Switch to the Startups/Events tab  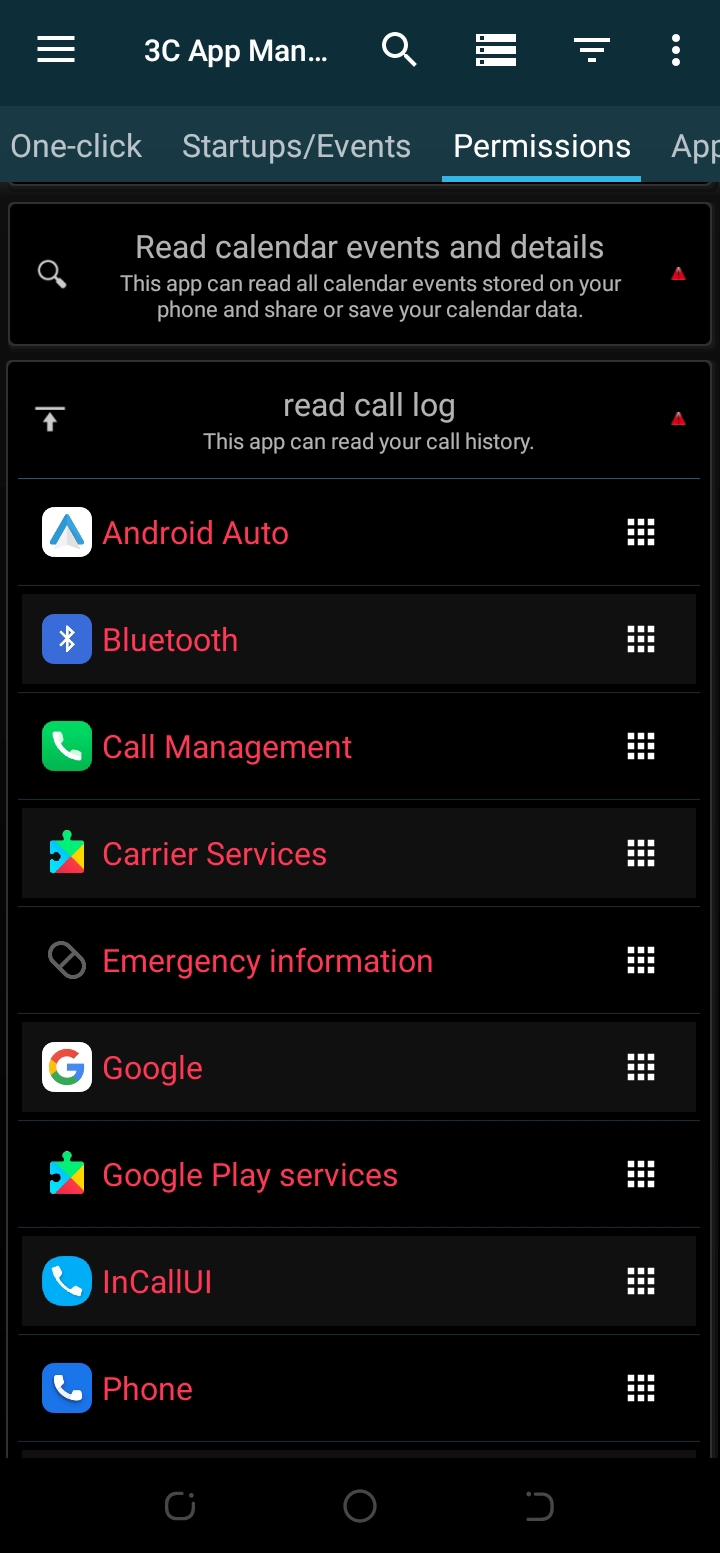(x=296, y=146)
